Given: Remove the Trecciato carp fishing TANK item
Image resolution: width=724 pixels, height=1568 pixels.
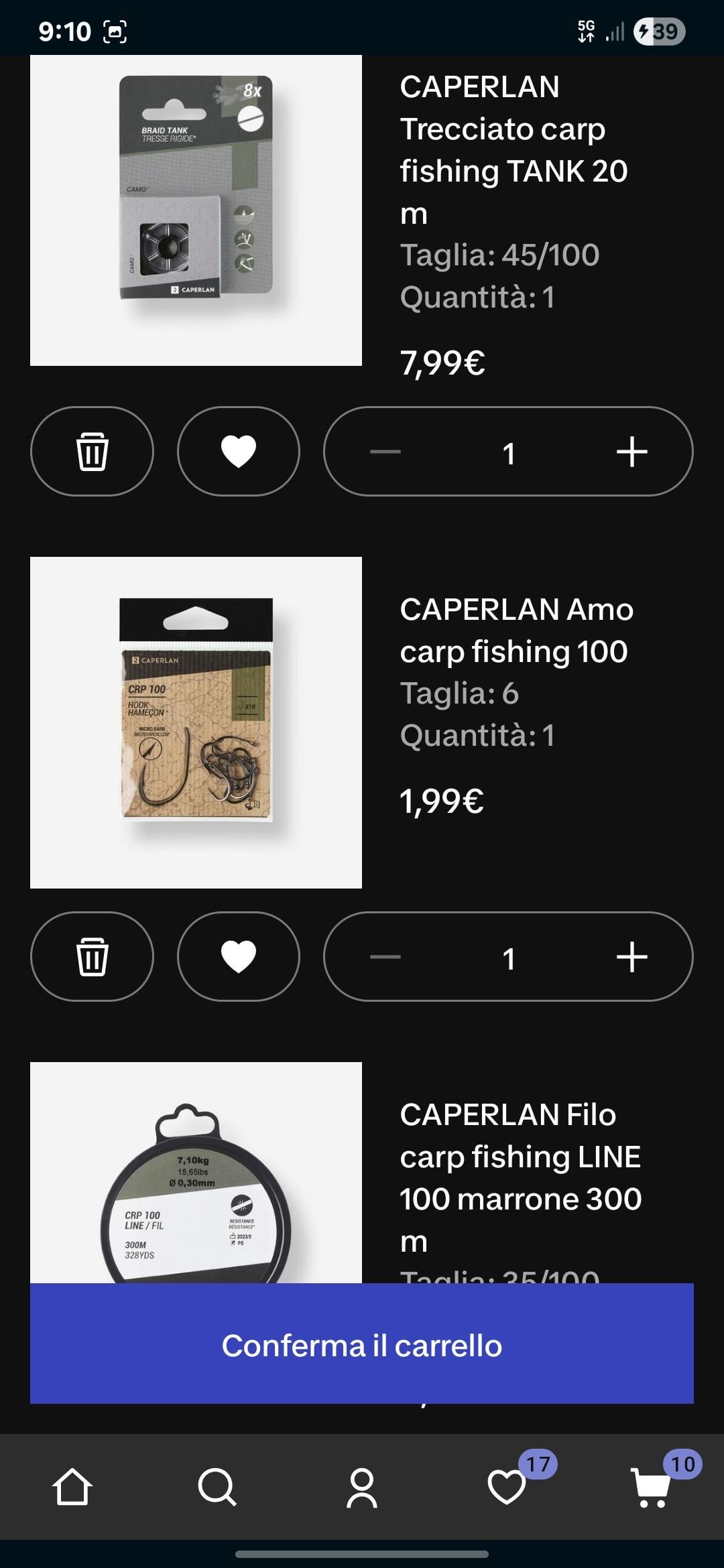Looking at the screenshot, I should pyautogui.click(x=92, y=451).
